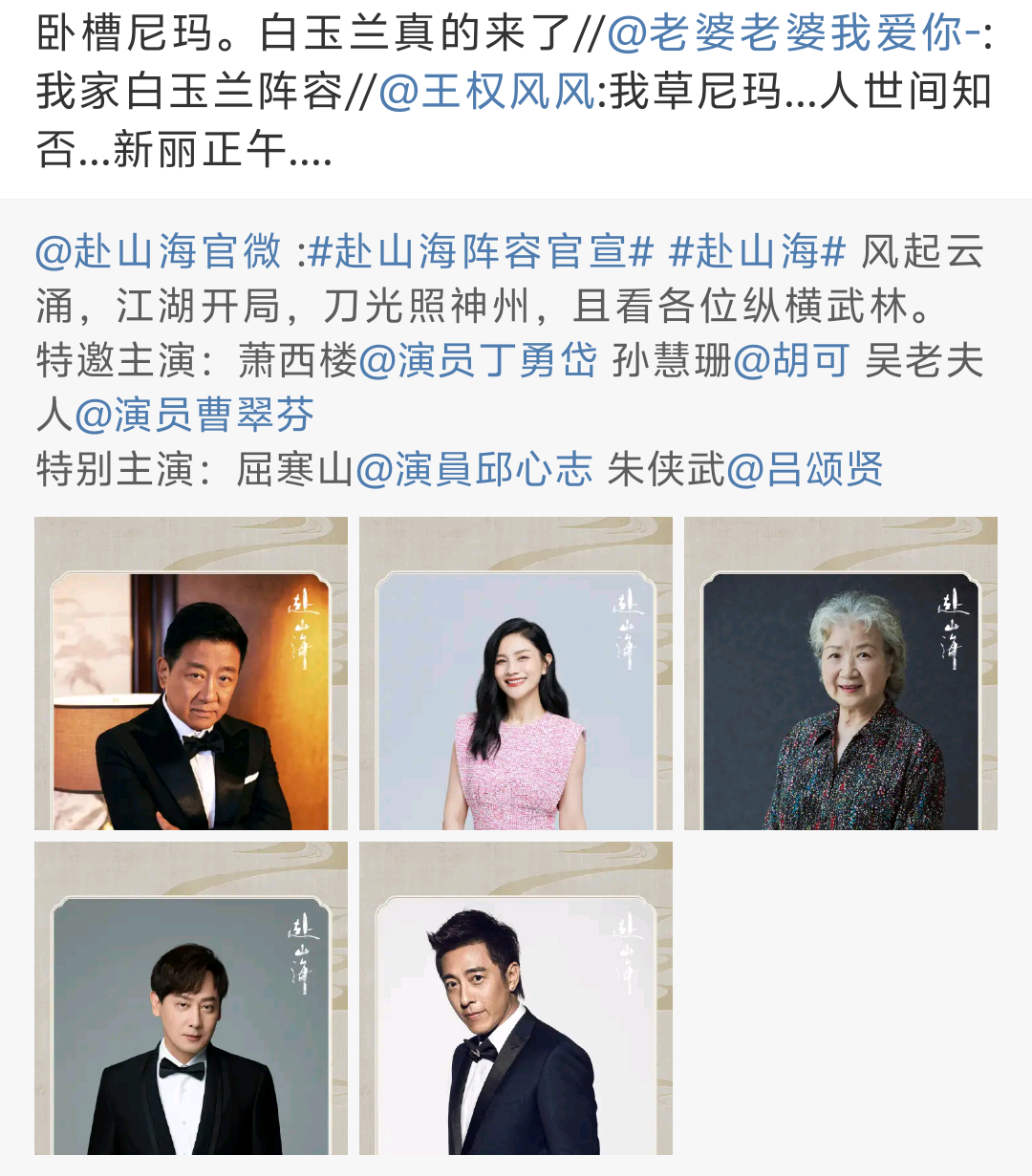
Task: View the first photo, man in a tuxedo against an orange backdrop
Action: click(191, 674)
